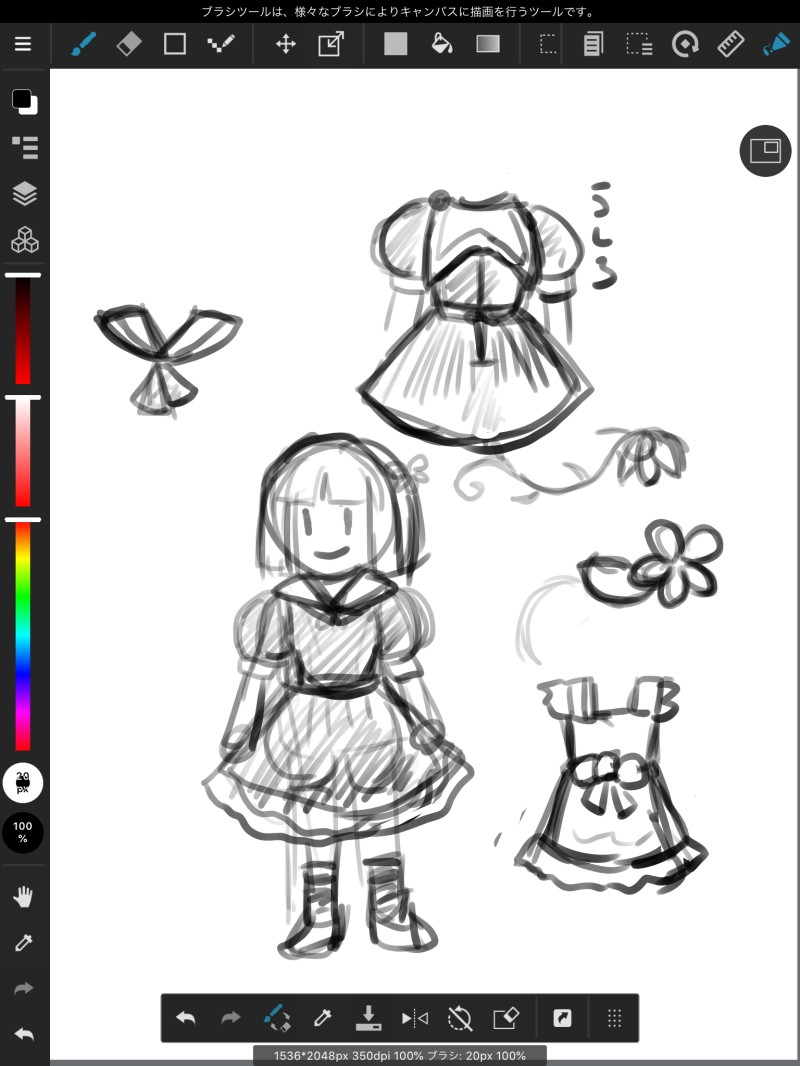Choose the rectangle shape tool
Image resolution: width=800 pixels, height=1066 pixels.
[175, 44]
